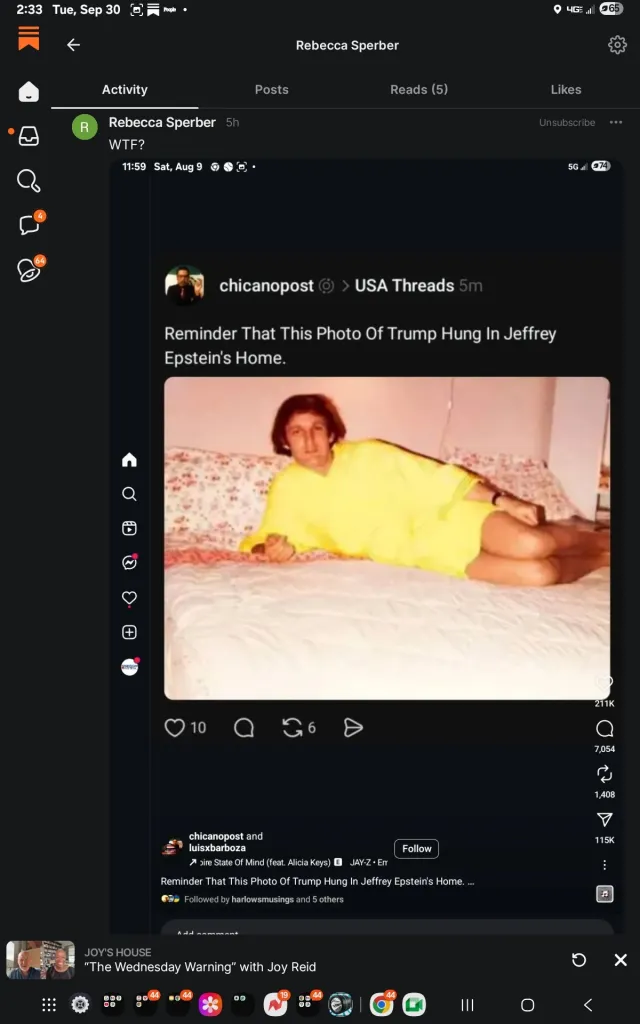
Task: Switch to the Posts tab
Action: (x=271, y=89)
